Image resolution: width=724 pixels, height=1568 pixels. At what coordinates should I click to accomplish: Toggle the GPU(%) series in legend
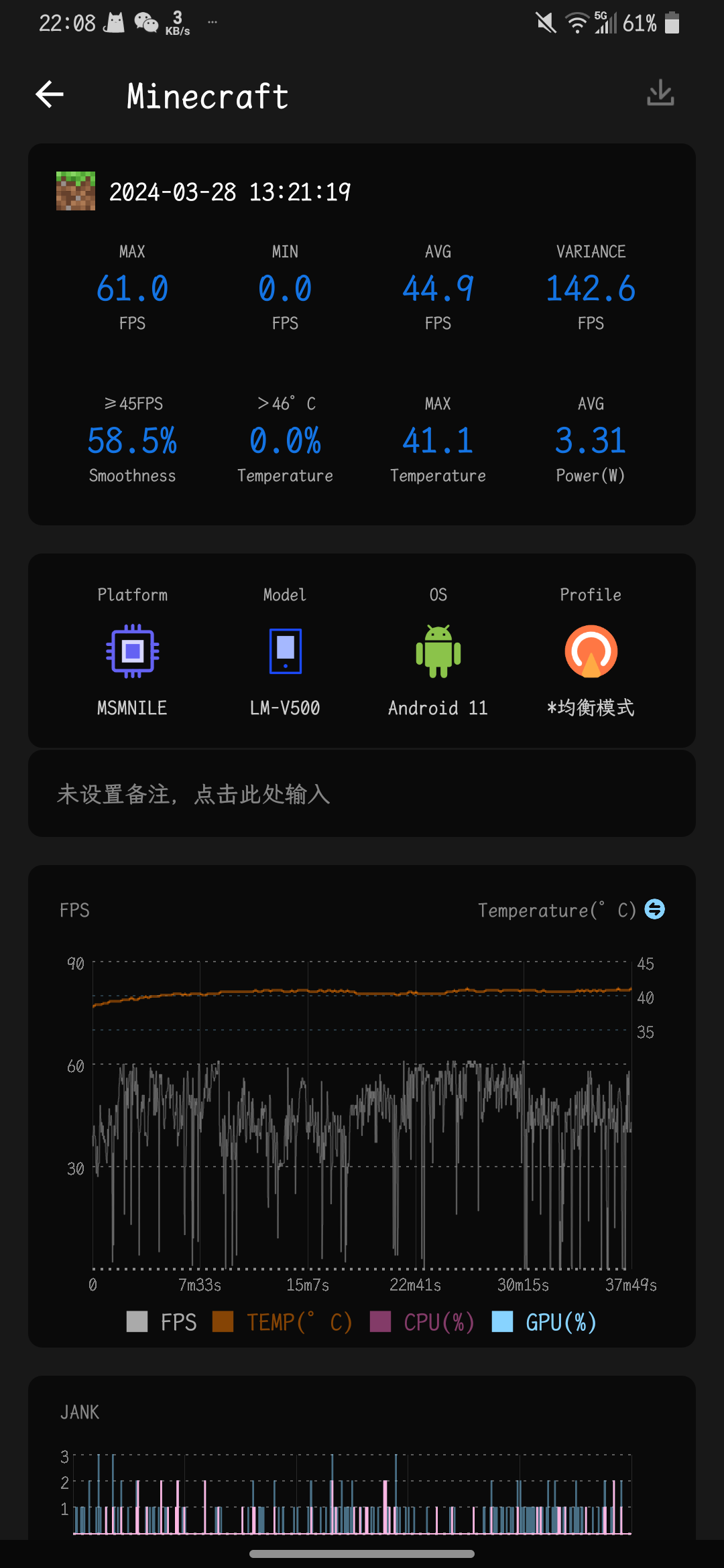point(544,1322)
